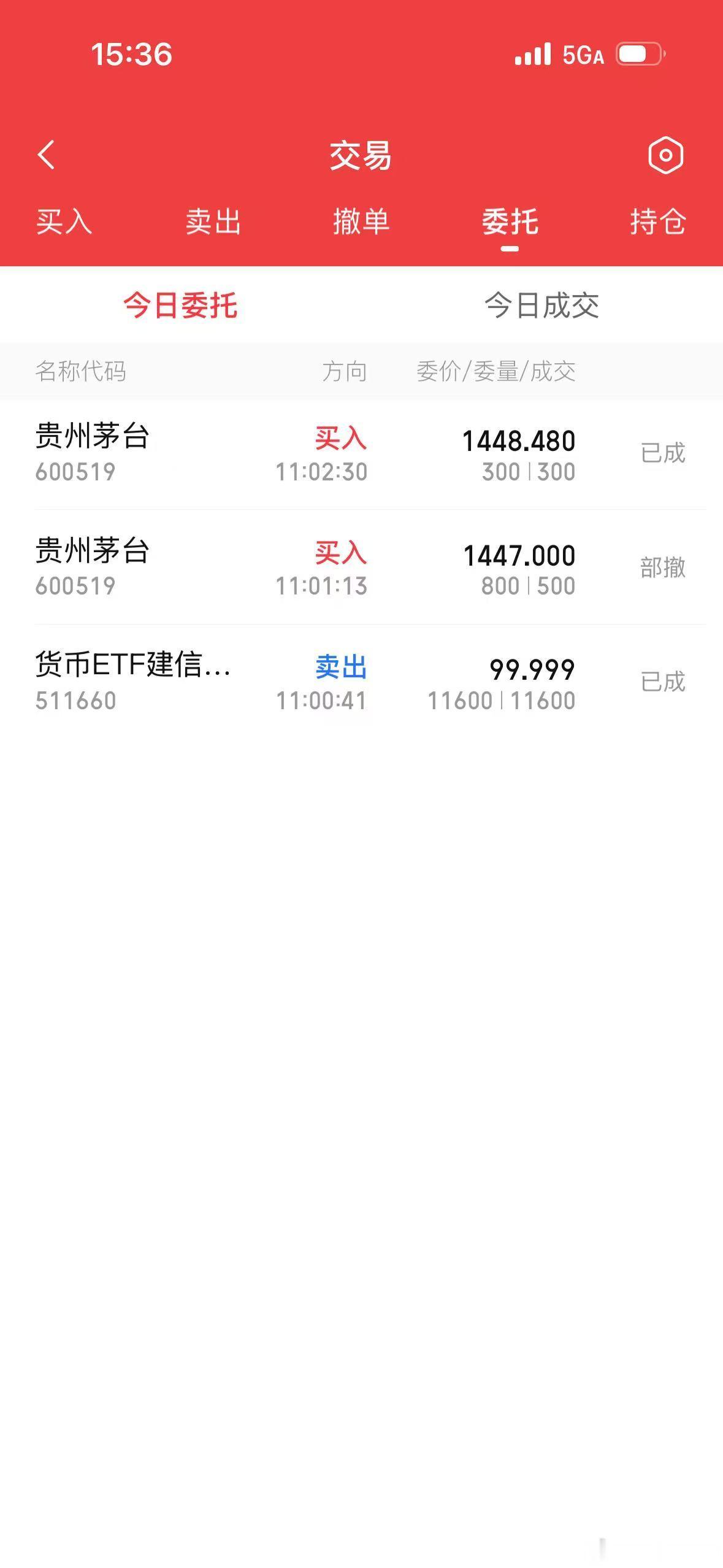Open the 撤单 section
This screenshot has width=723, height=1568.
[x=361, y=223]
